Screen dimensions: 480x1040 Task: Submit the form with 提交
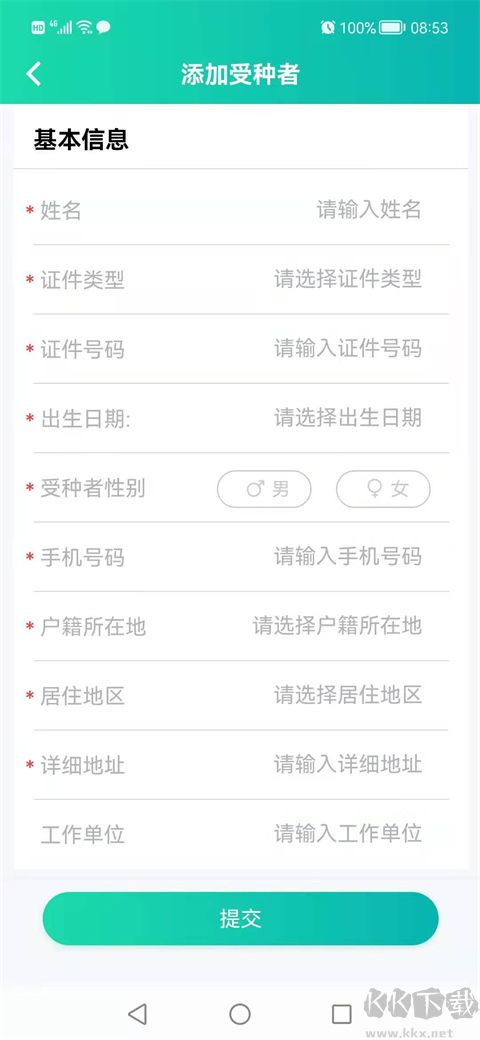tap(241, 919)
